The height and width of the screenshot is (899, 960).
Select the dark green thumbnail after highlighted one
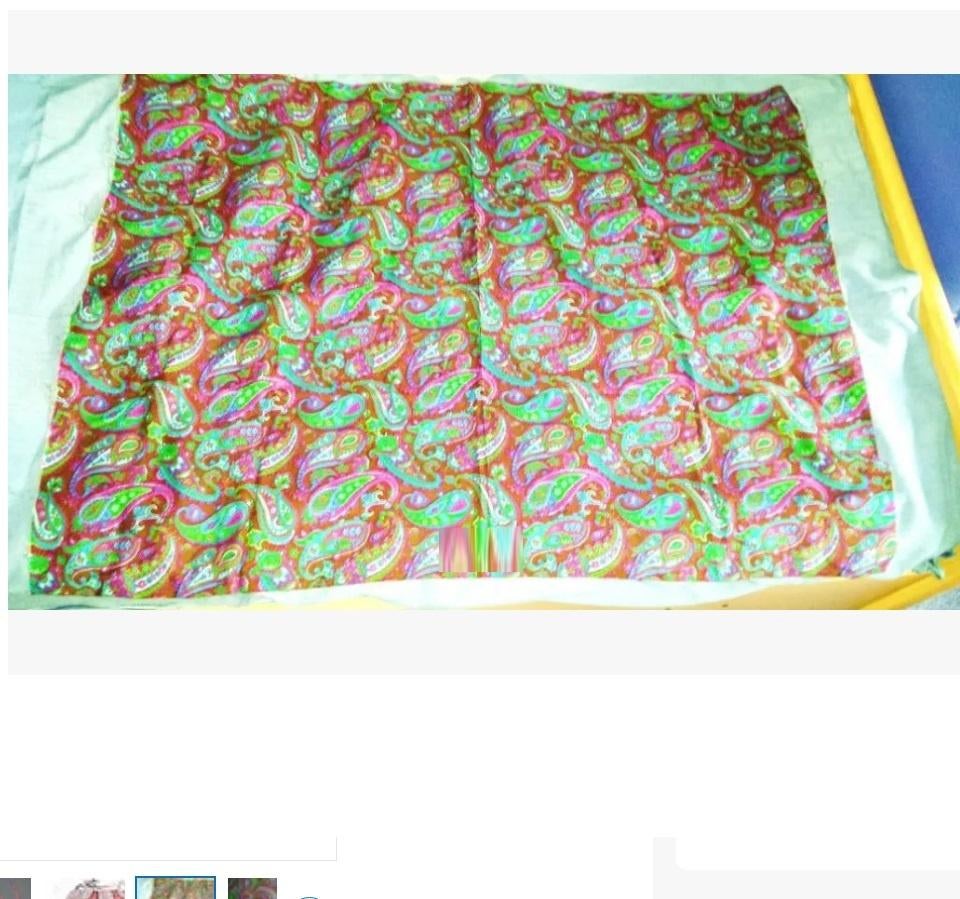(x=252, y=888)
